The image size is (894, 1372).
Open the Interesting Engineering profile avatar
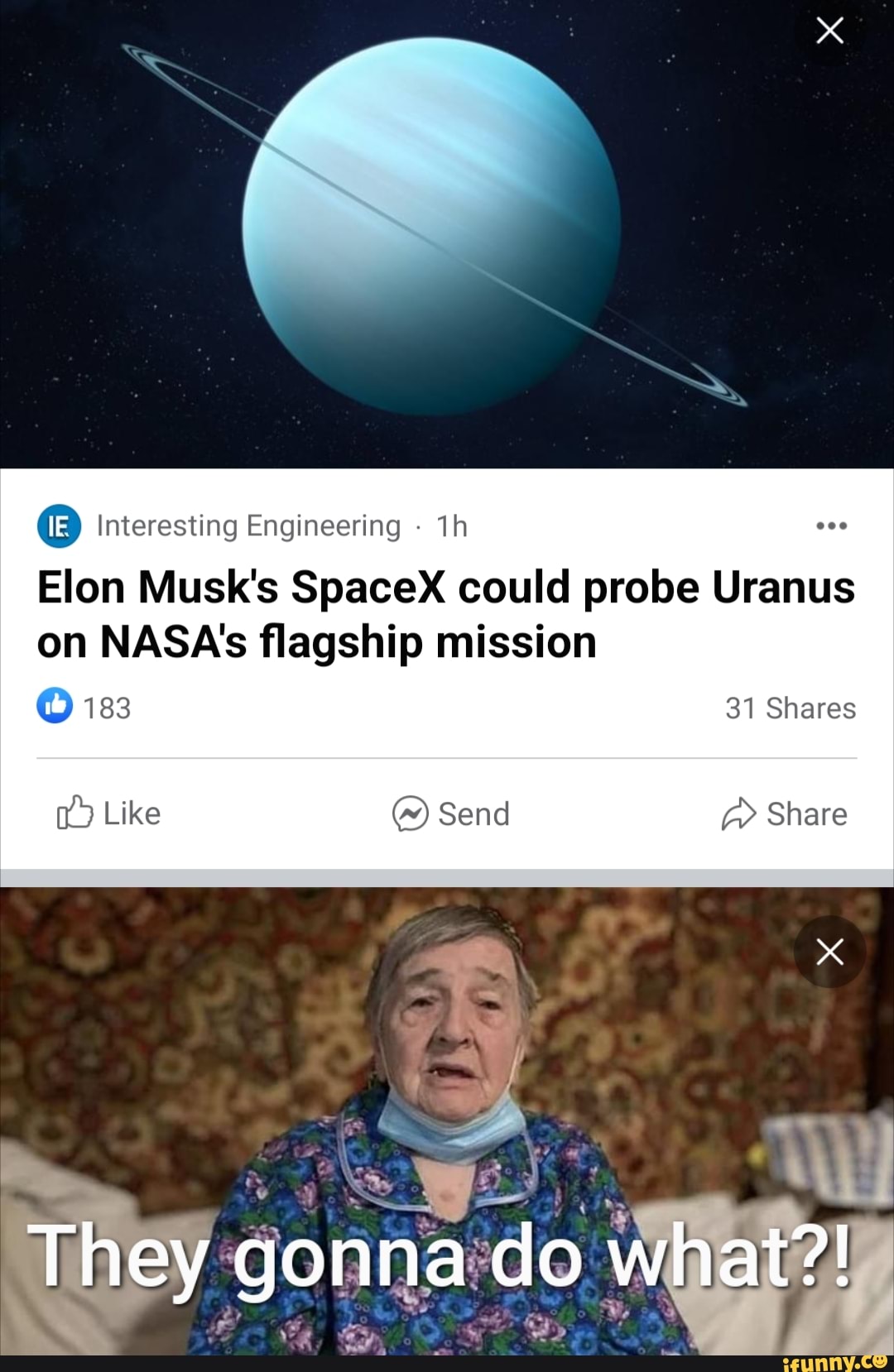[x=59, y=525]
